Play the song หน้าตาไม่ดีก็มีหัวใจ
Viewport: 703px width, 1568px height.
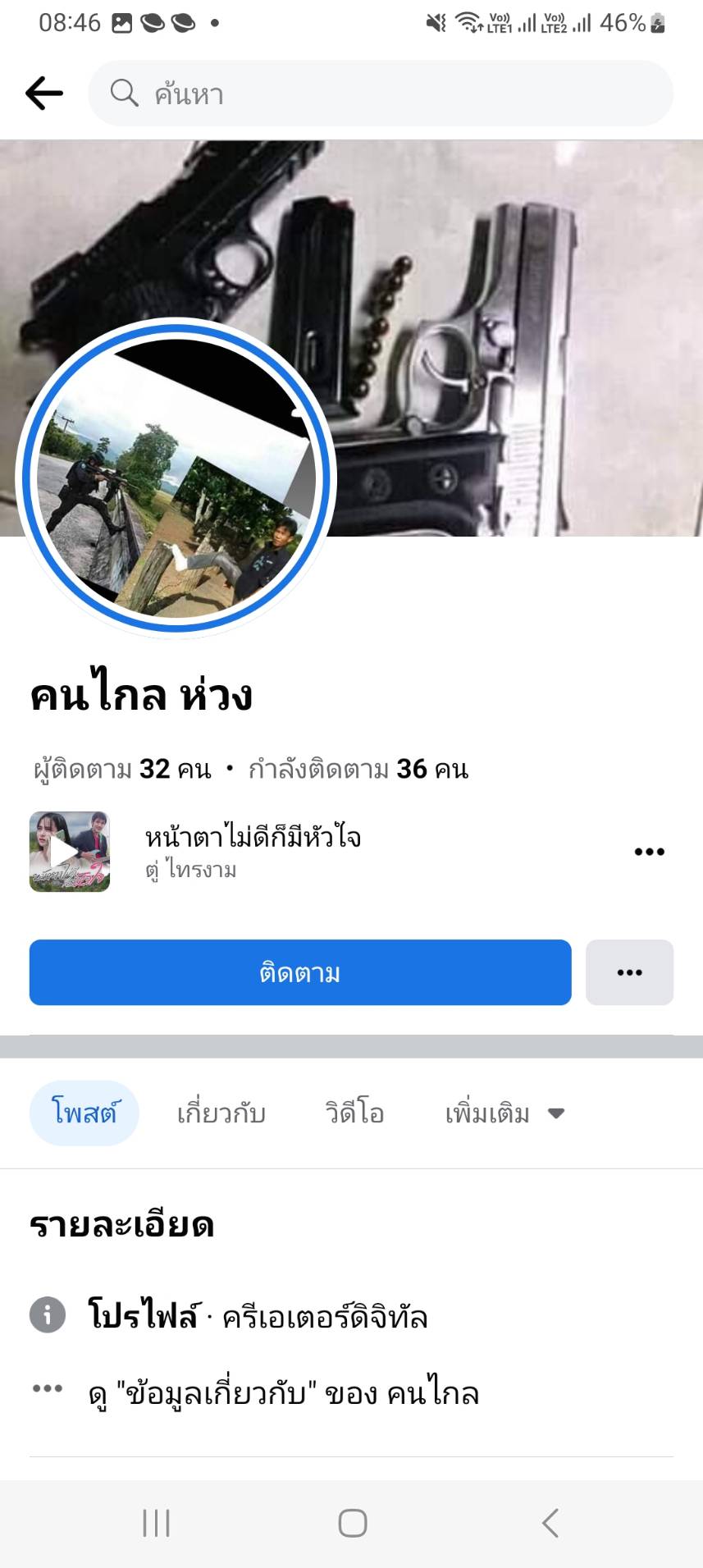click(70, 852)
